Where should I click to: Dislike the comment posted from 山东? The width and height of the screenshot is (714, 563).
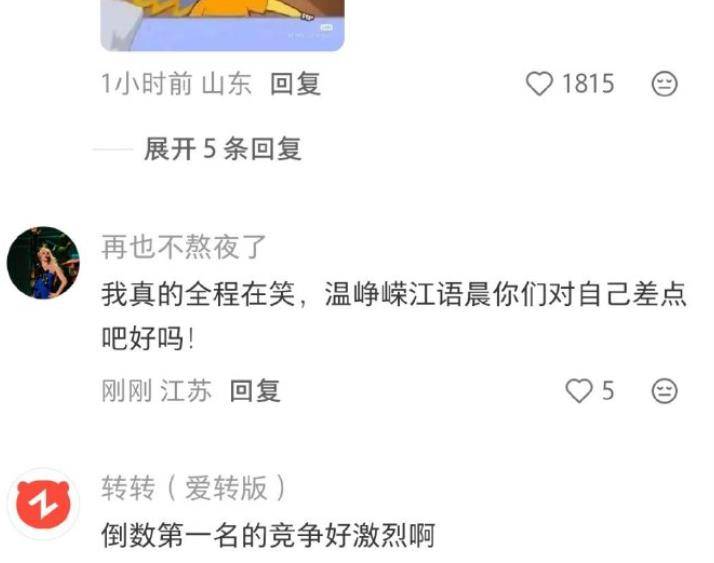click(x=665, y=84)
